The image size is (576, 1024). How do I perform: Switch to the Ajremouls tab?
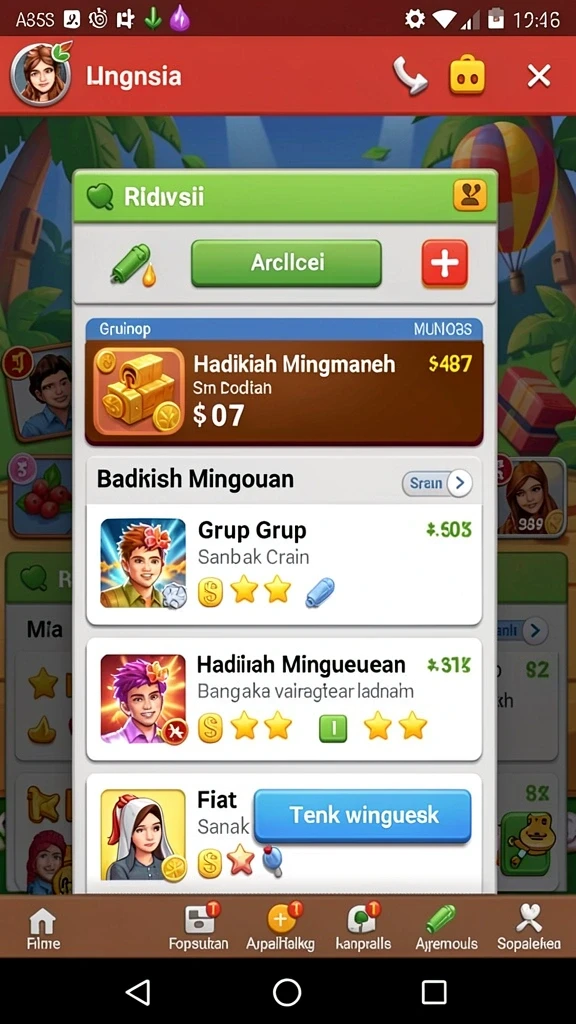tap(446, 927)
